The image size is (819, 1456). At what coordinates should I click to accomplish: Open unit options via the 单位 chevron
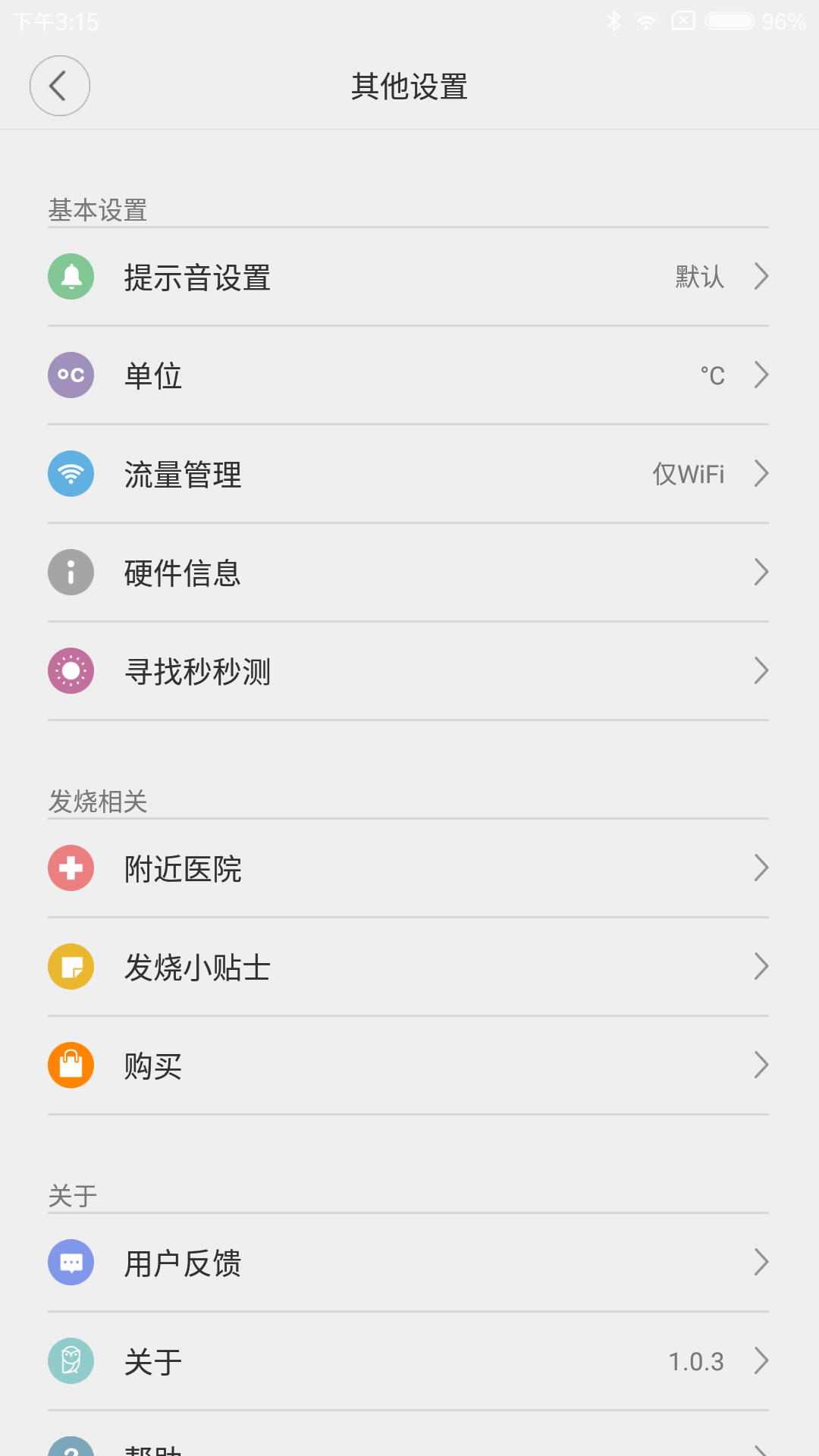761,375
